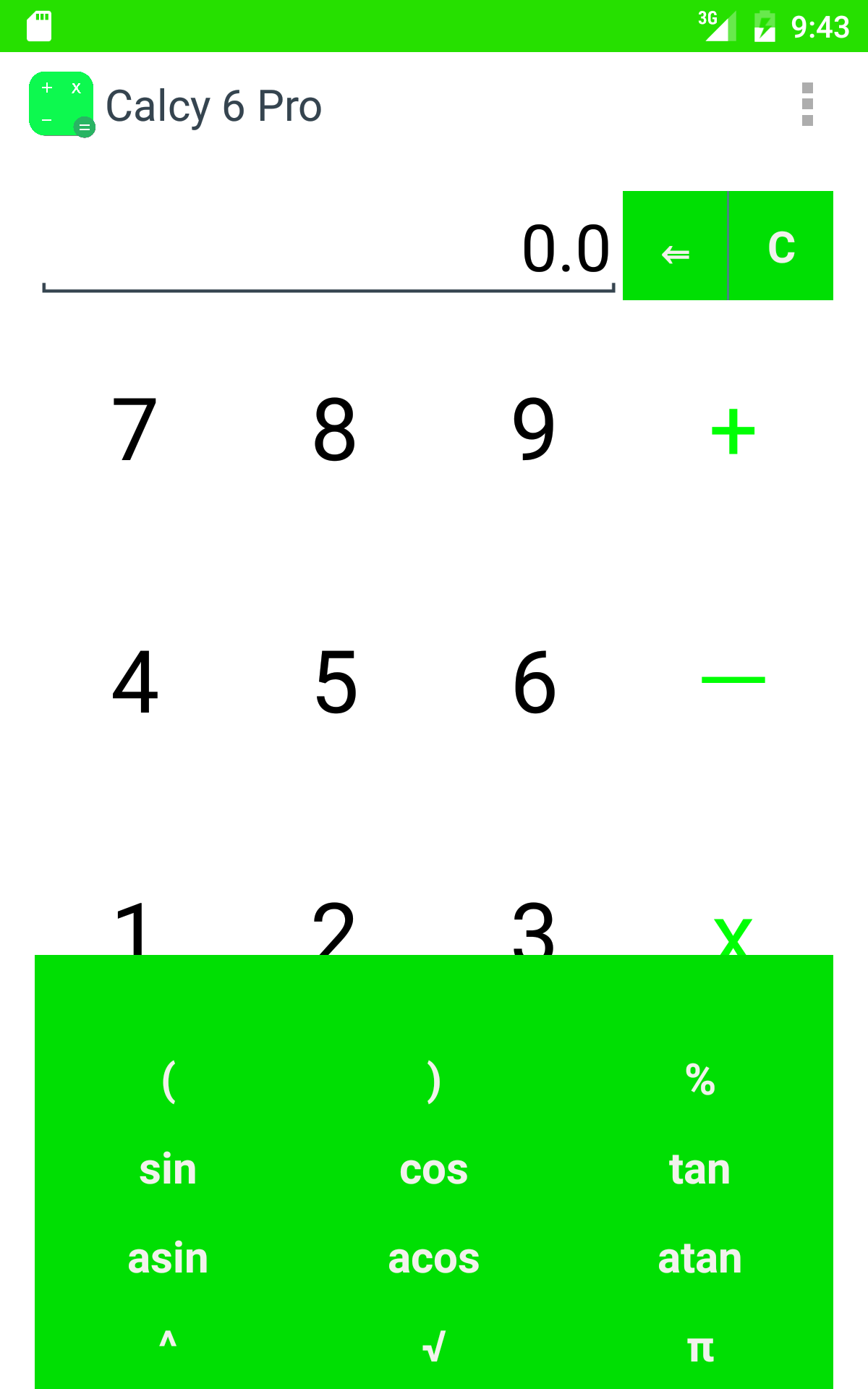Apply the sin function
The width and height of the screenshot is (868, 1389).
tap(168, 1169)
